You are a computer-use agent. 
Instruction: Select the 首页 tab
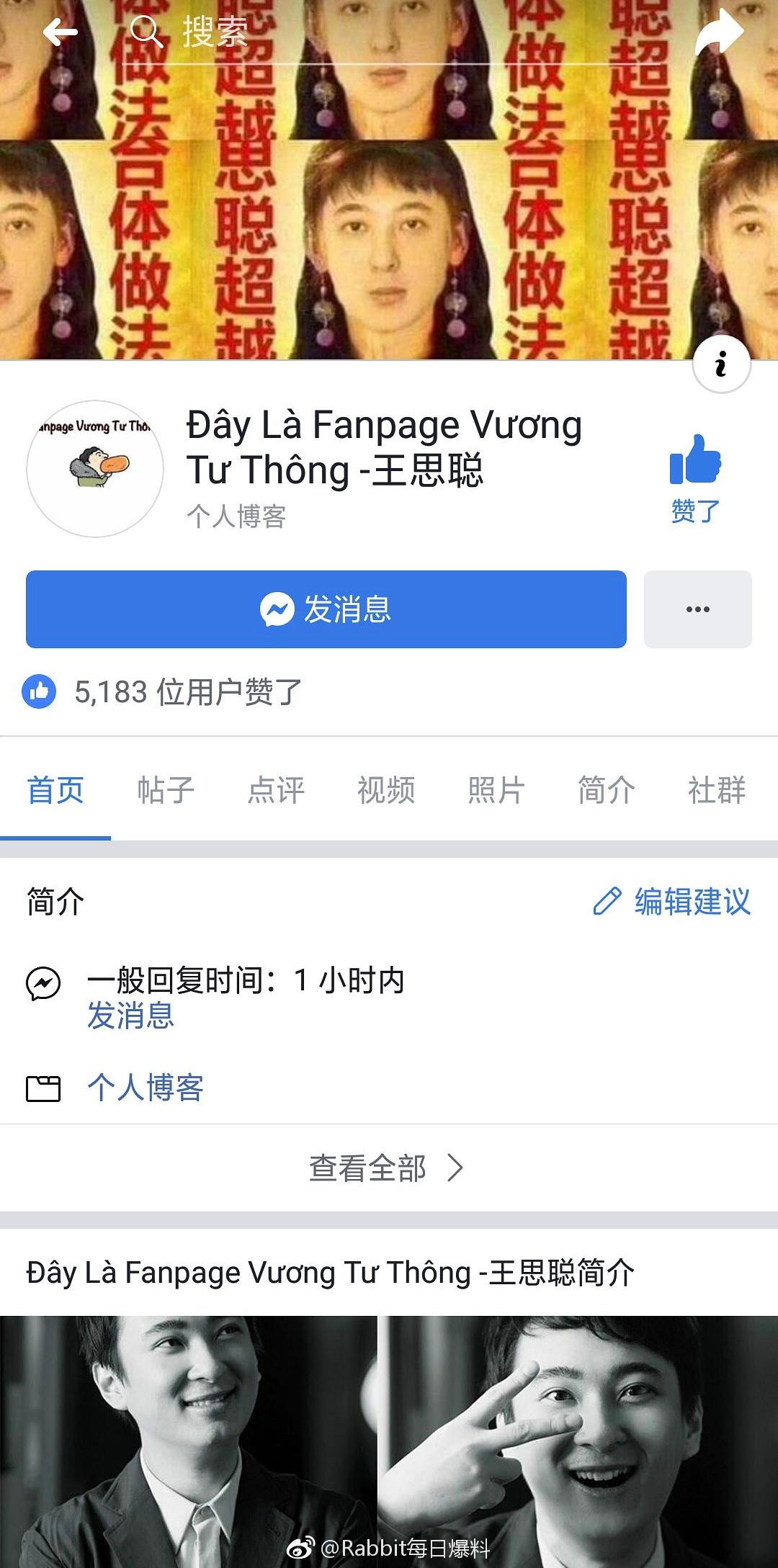pos(55,790)
